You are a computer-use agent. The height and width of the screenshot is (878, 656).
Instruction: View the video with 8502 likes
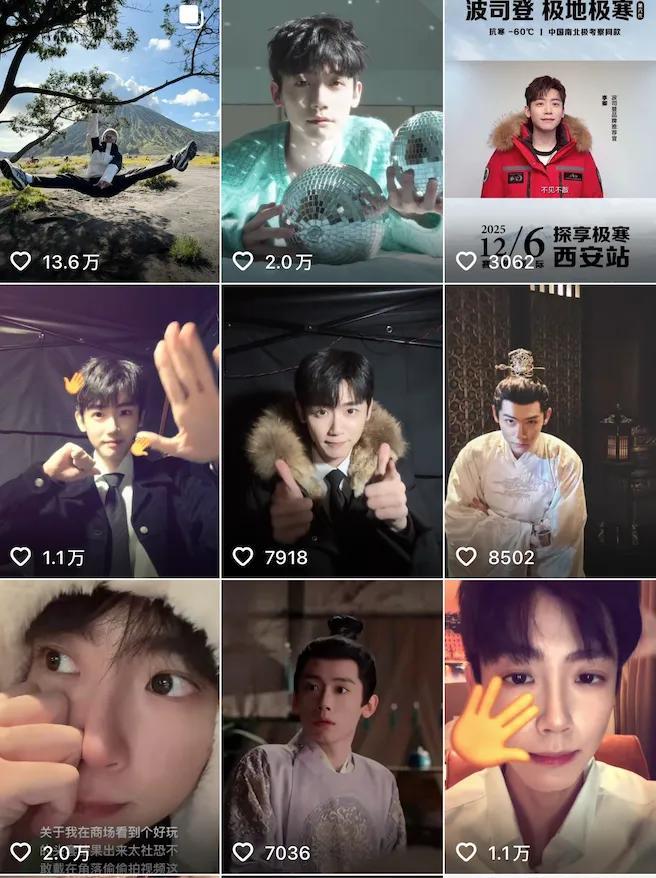(x=550, y=430)
